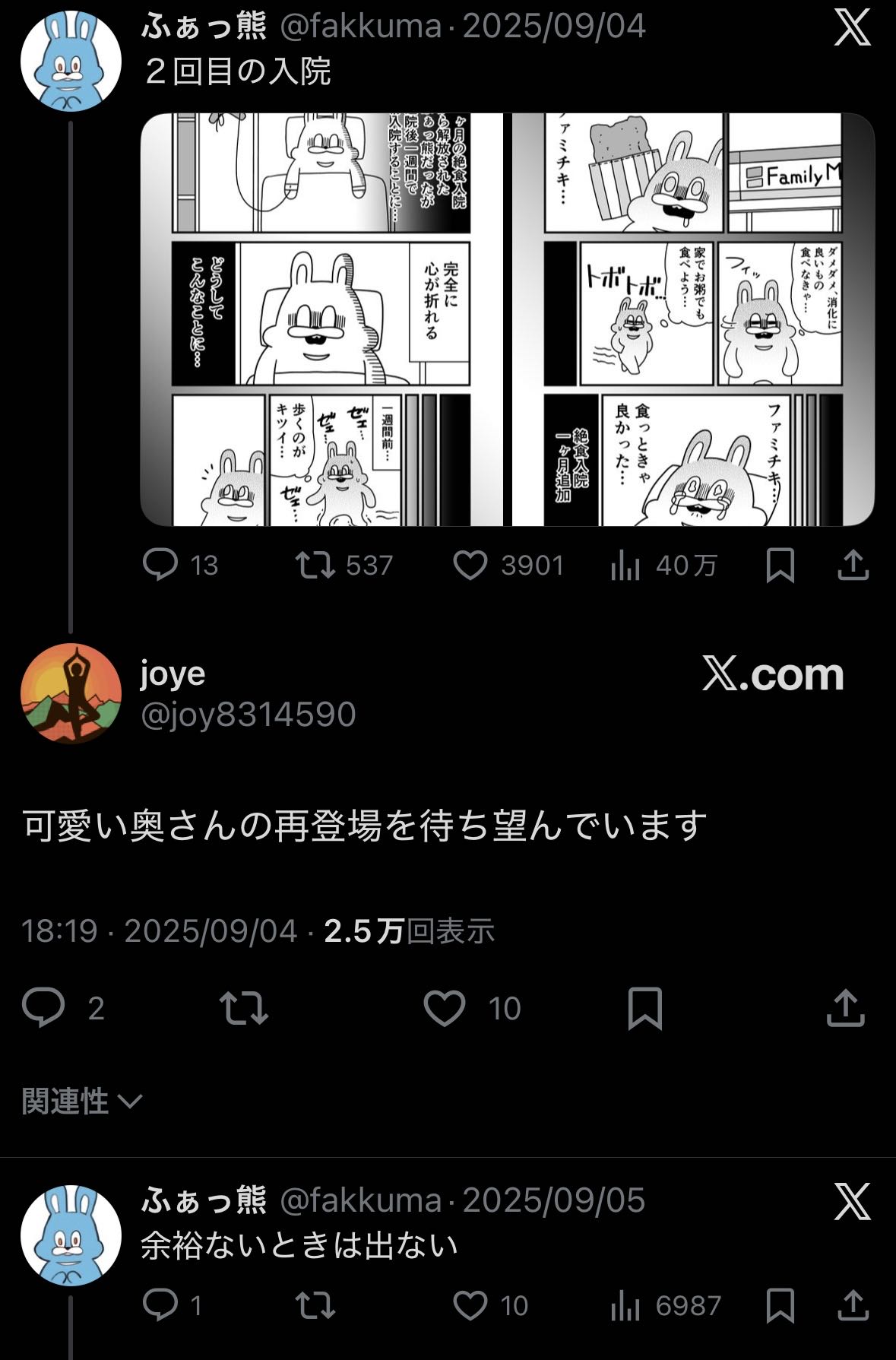Like the post with 3901 likes

pos(470,566)
